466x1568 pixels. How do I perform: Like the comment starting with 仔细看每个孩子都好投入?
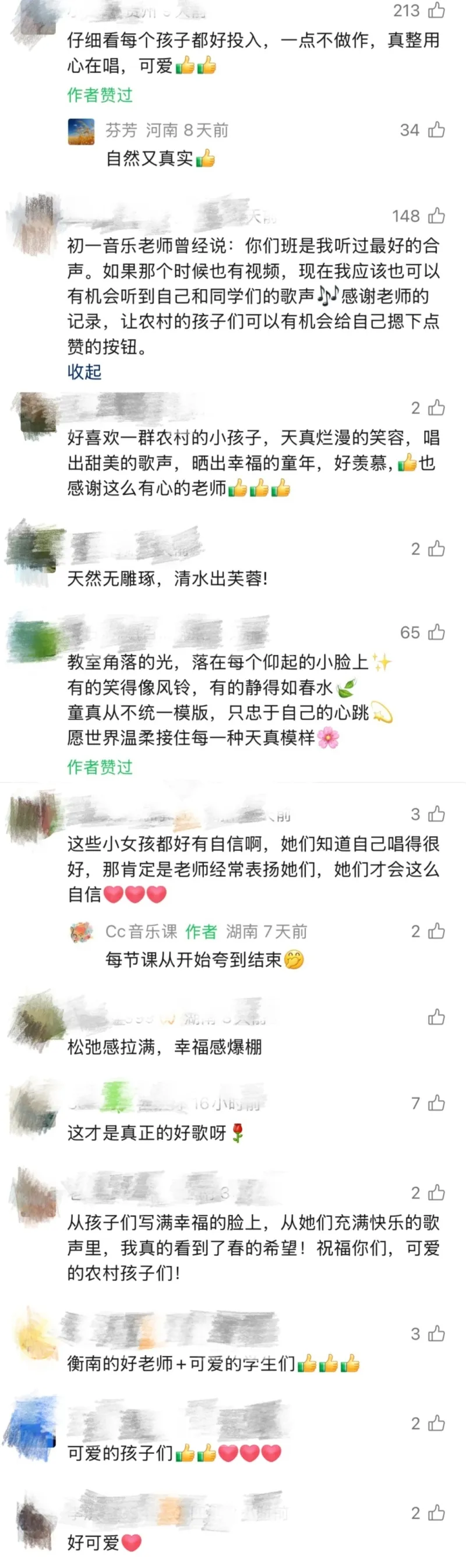[x=436, y=10]
